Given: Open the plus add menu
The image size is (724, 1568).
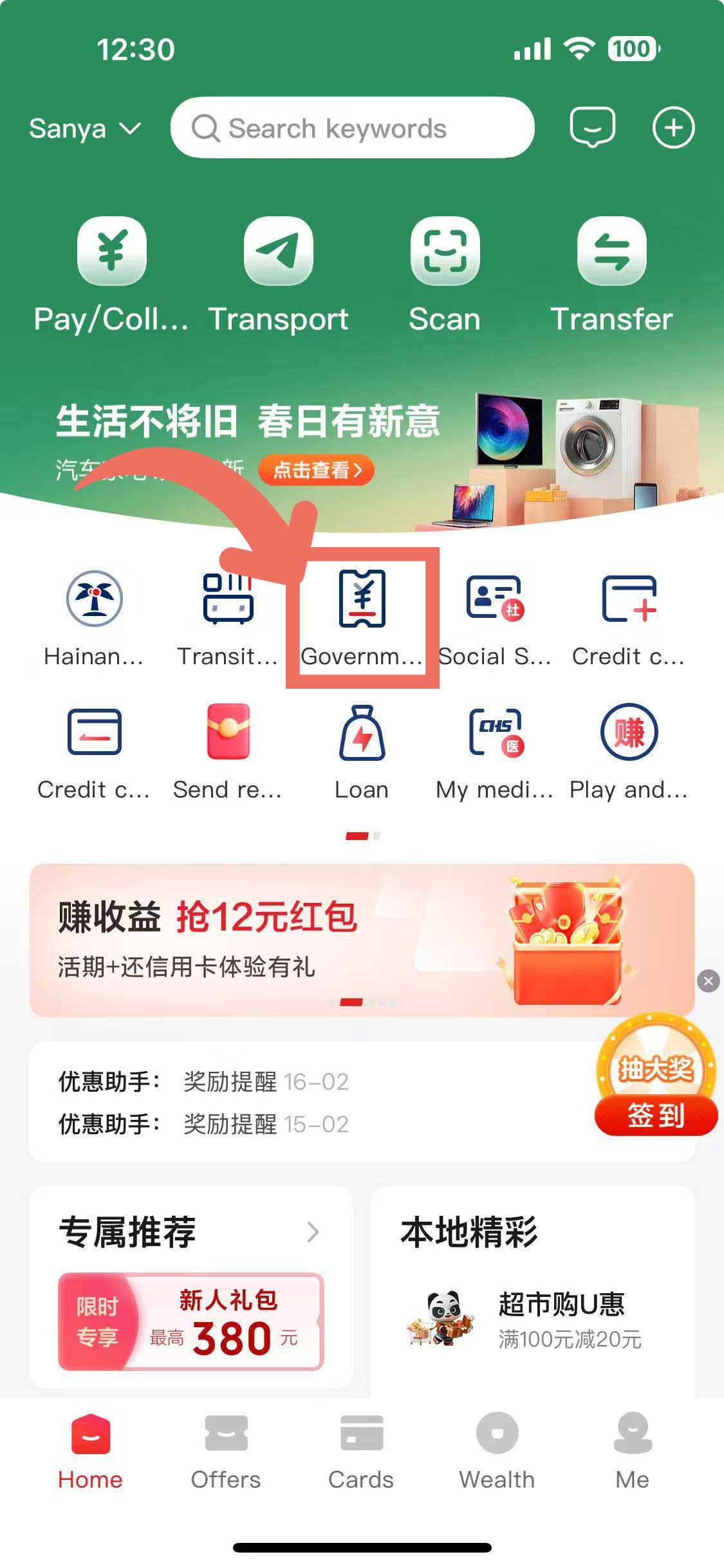Looking at the screenshot, I should [x=673, y=127].
